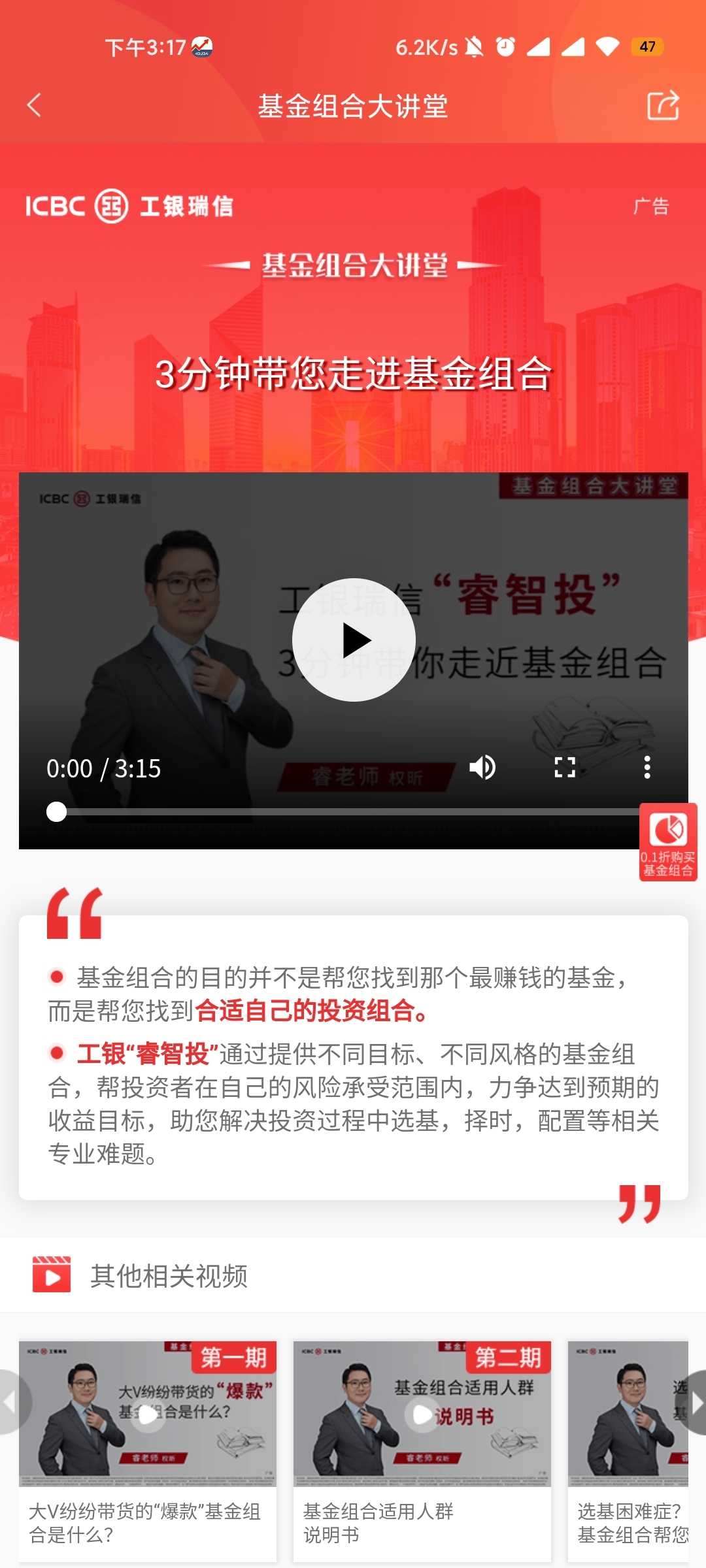Open the share panel via top-right share icon

[664, 106]
